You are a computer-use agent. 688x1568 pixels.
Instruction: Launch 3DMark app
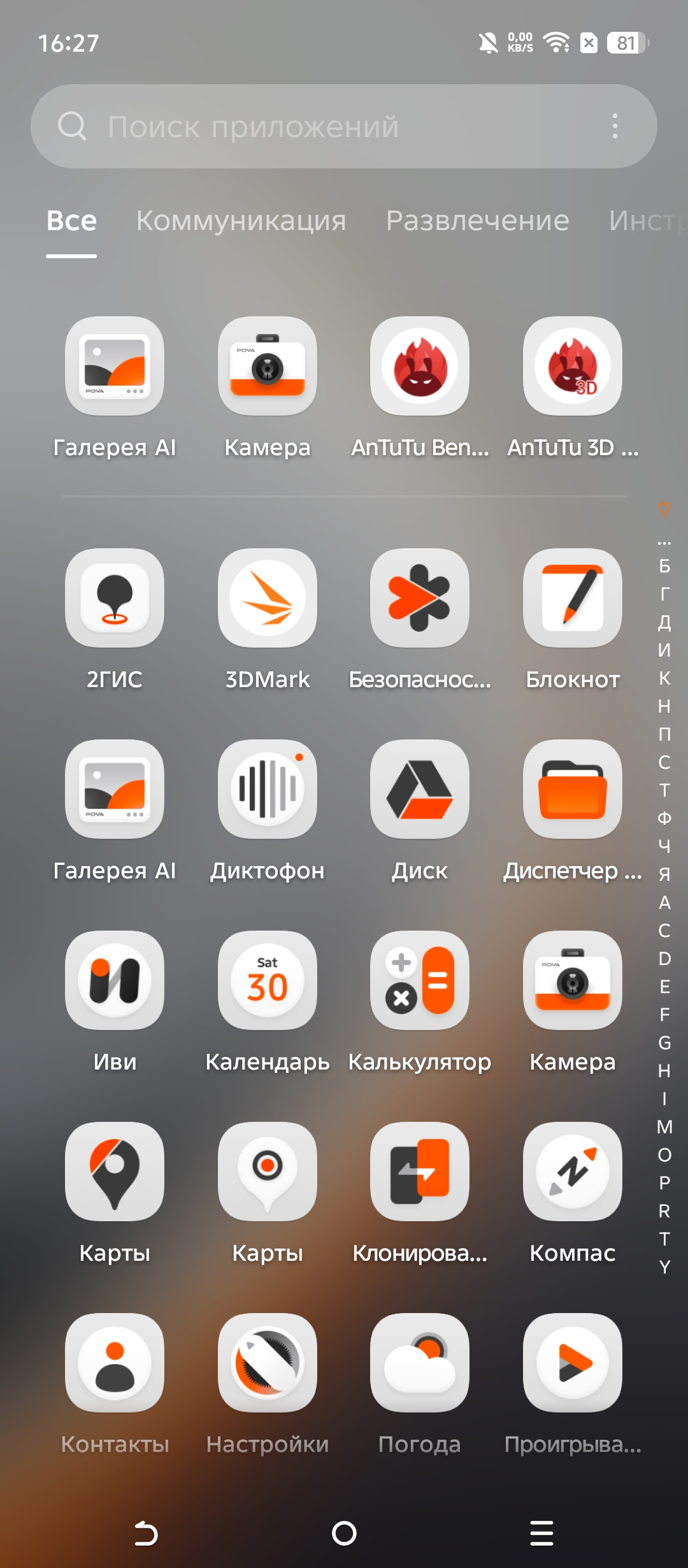tap(268, 599)
